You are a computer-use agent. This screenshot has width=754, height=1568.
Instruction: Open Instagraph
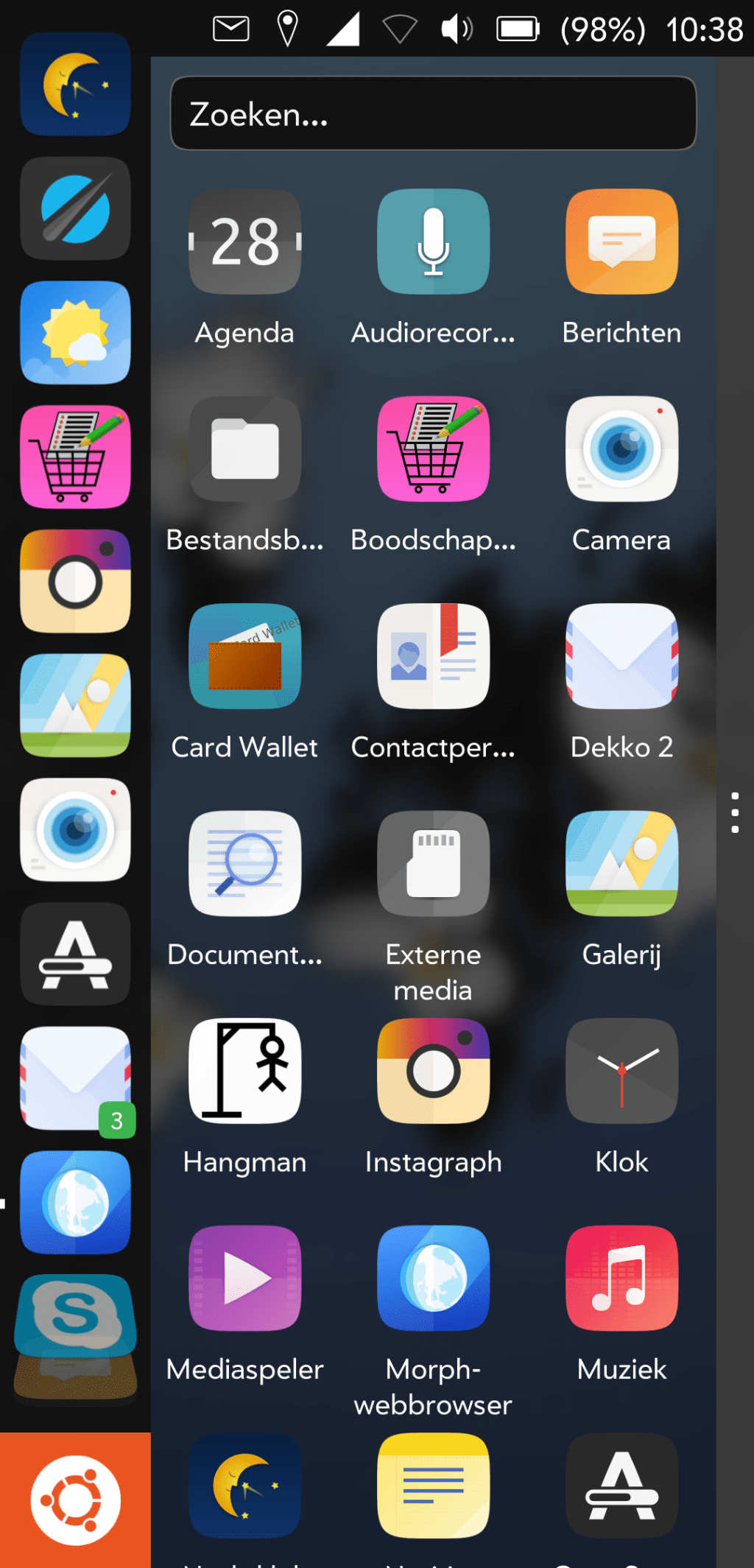pos(433,1072)
